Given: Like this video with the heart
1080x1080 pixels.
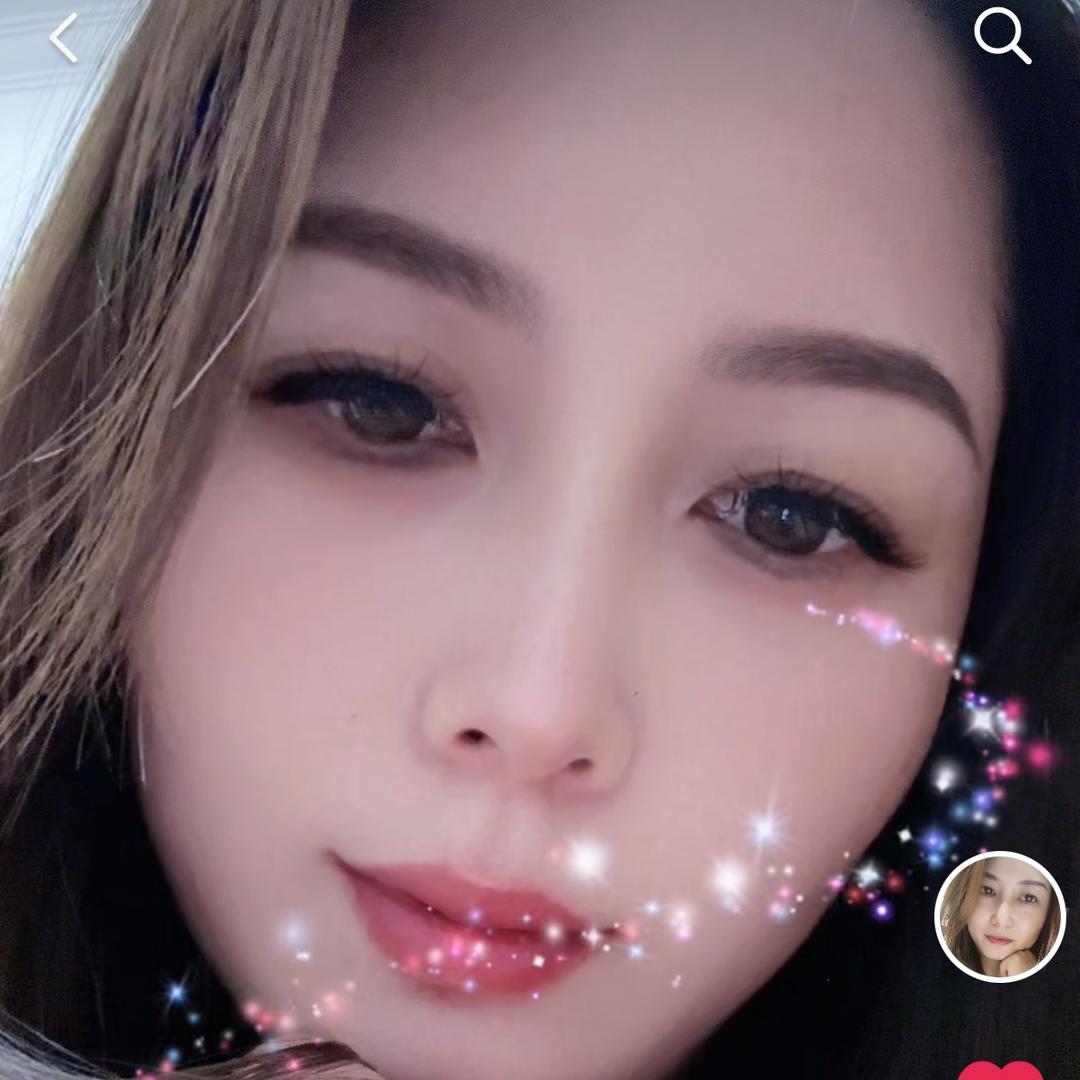Looking at the screenshot, I should point(1000,1071).
